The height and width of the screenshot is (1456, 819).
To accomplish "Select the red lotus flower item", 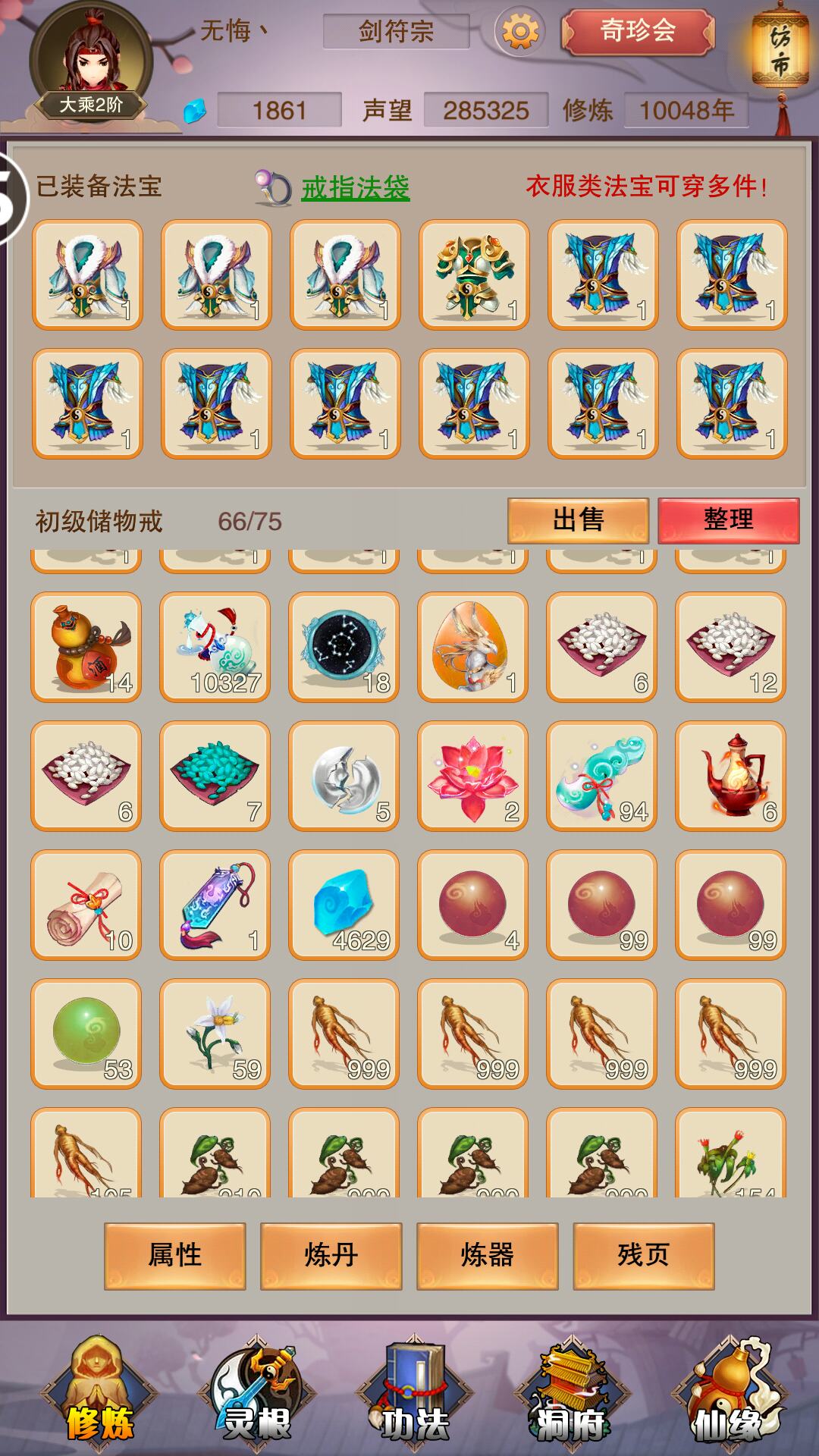I will 473,776.
